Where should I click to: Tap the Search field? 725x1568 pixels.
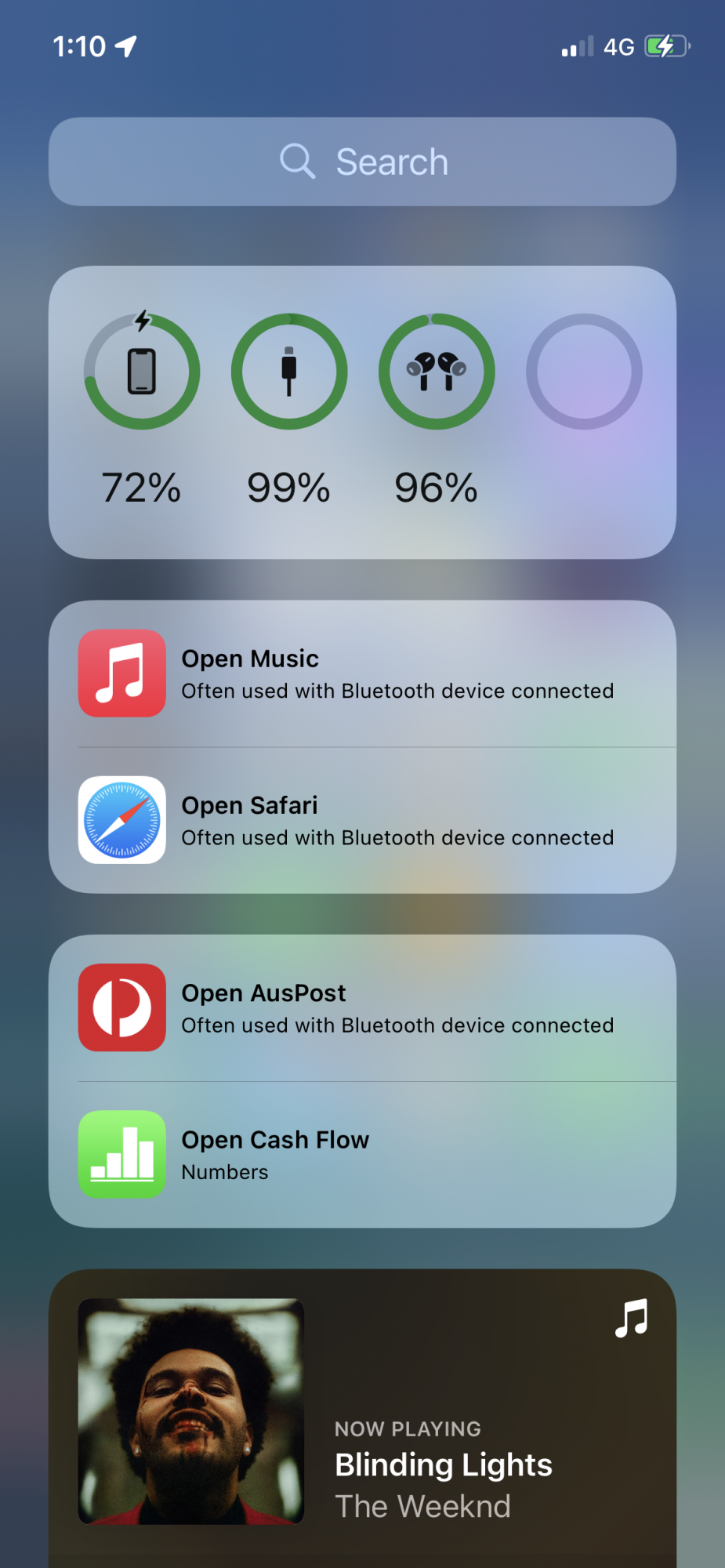pyautogui.click(x=362, y=162)
